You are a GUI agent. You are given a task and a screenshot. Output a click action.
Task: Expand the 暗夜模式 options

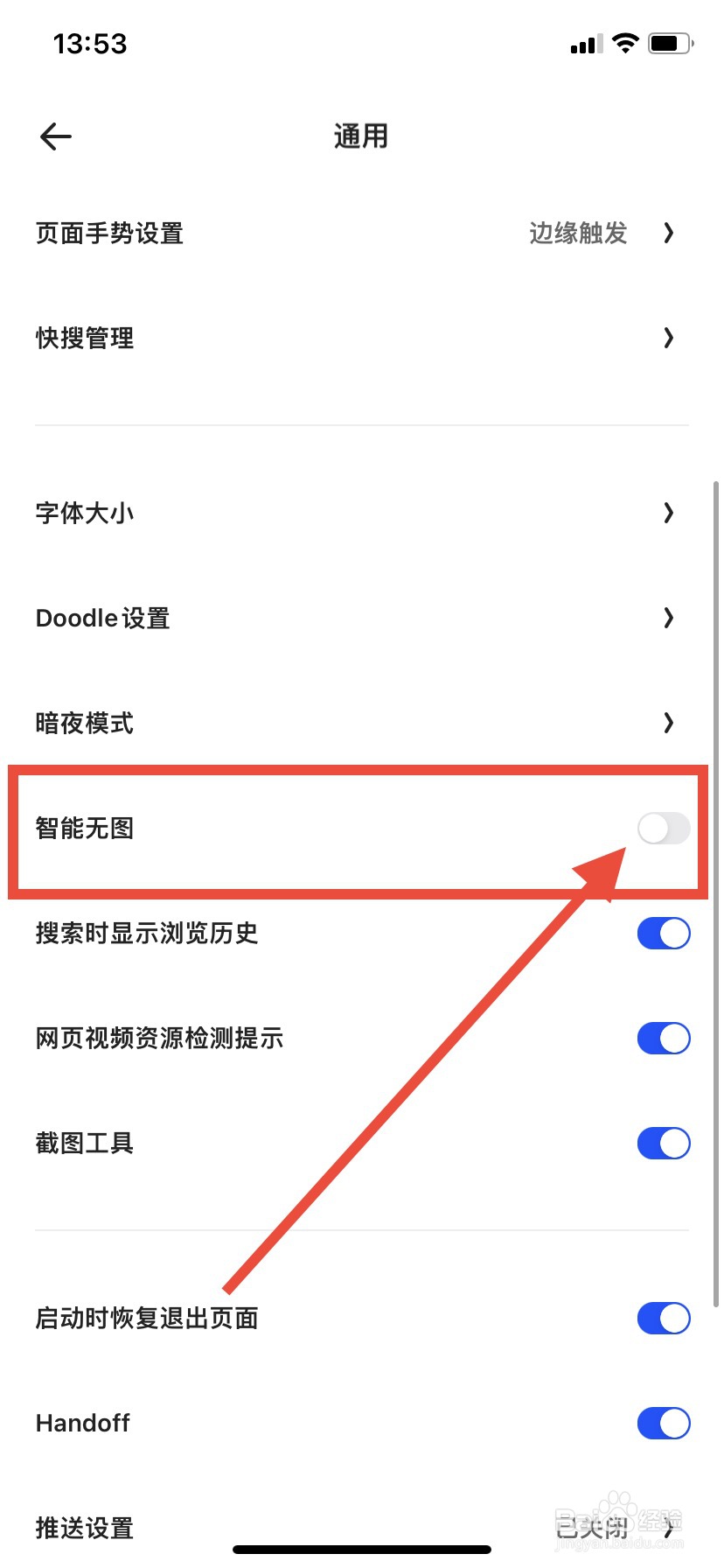tap(668, 723)
